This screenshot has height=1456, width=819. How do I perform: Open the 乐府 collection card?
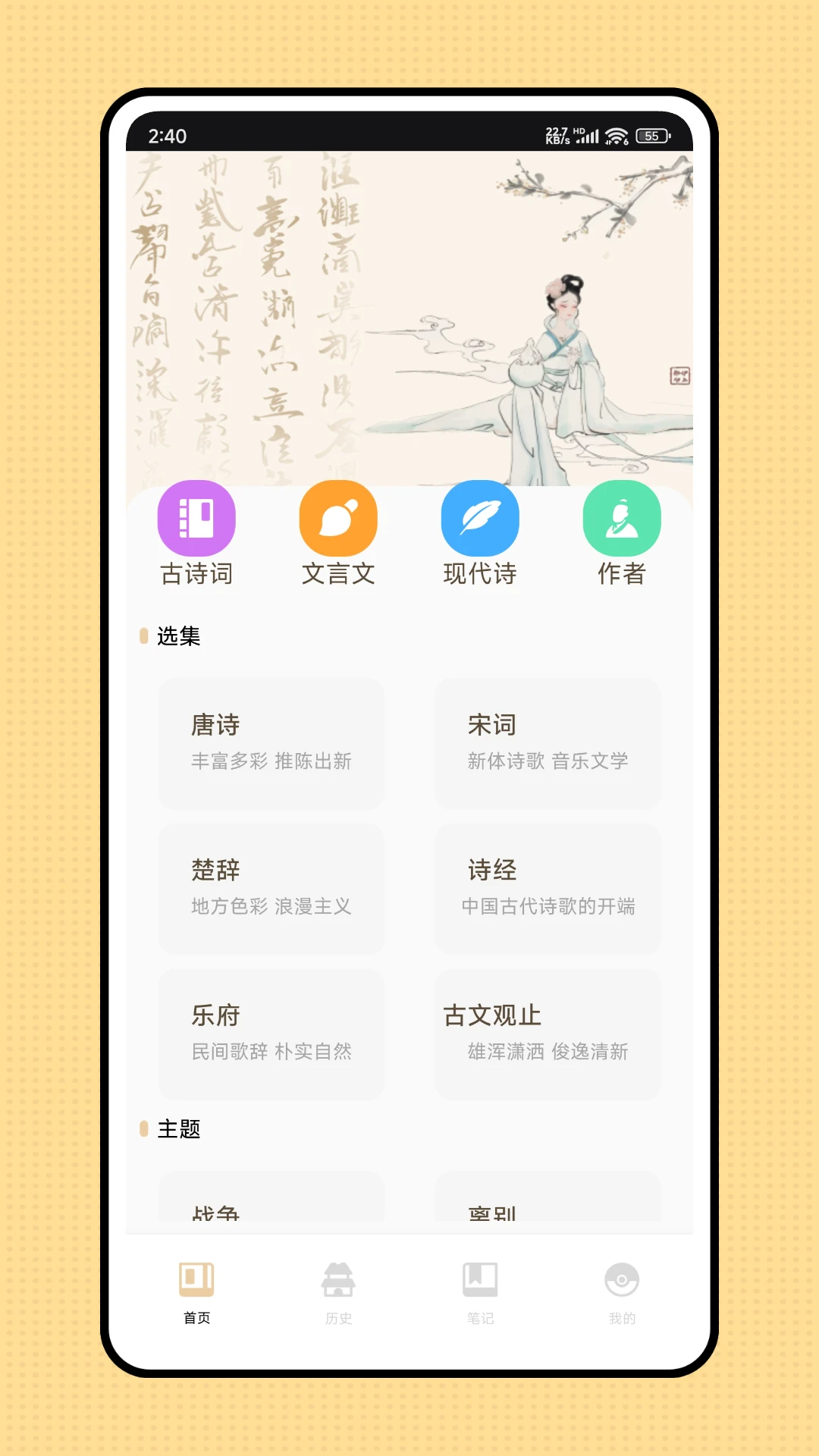[271, 1034]
